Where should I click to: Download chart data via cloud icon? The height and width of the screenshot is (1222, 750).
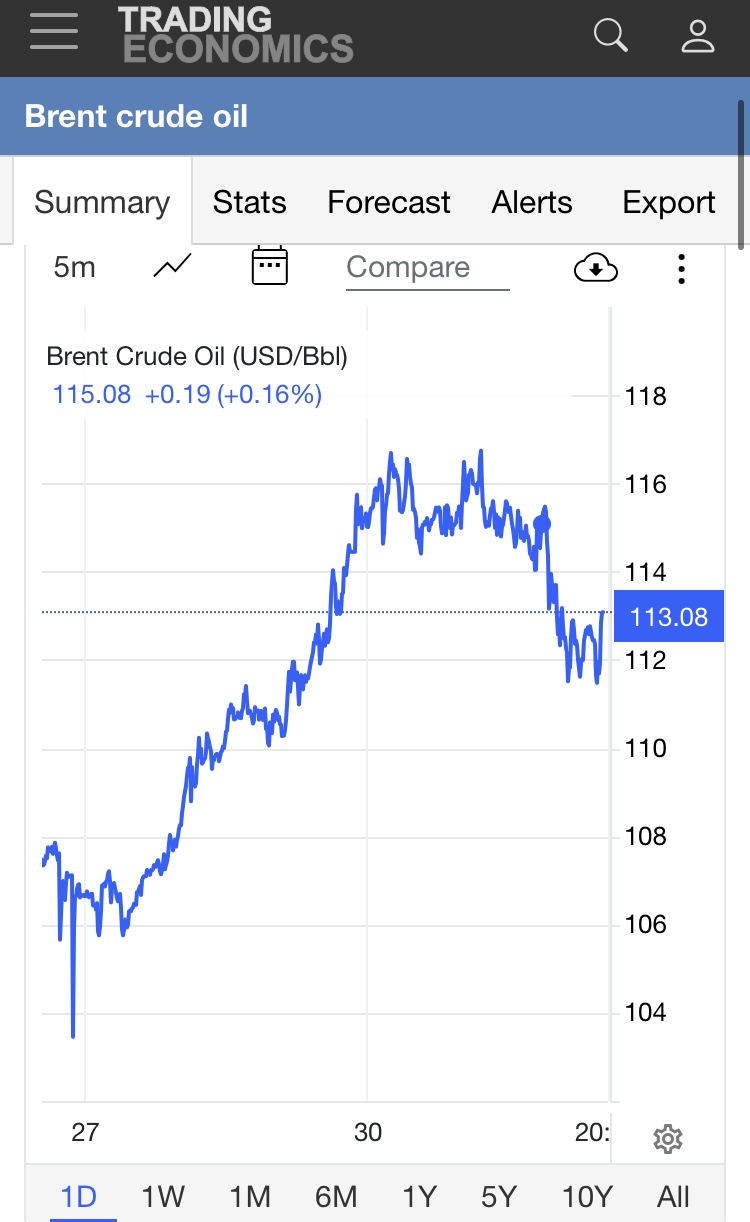595,268
